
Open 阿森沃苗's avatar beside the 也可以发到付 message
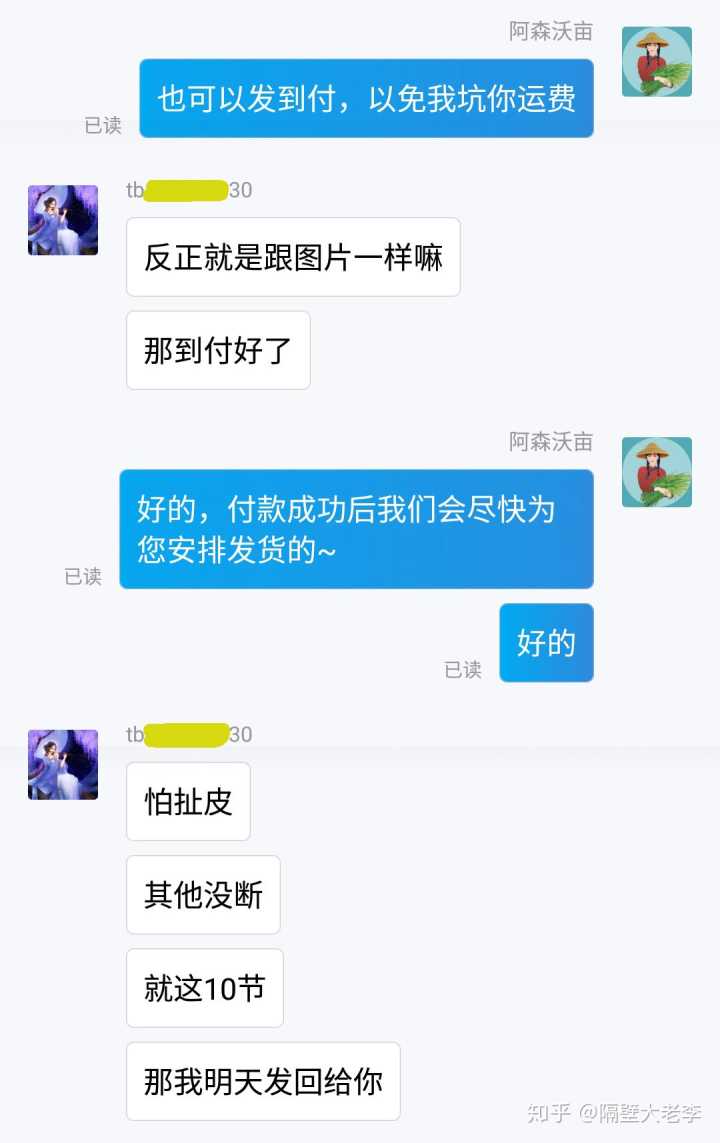pyautogui.click(x=656, y=62)
